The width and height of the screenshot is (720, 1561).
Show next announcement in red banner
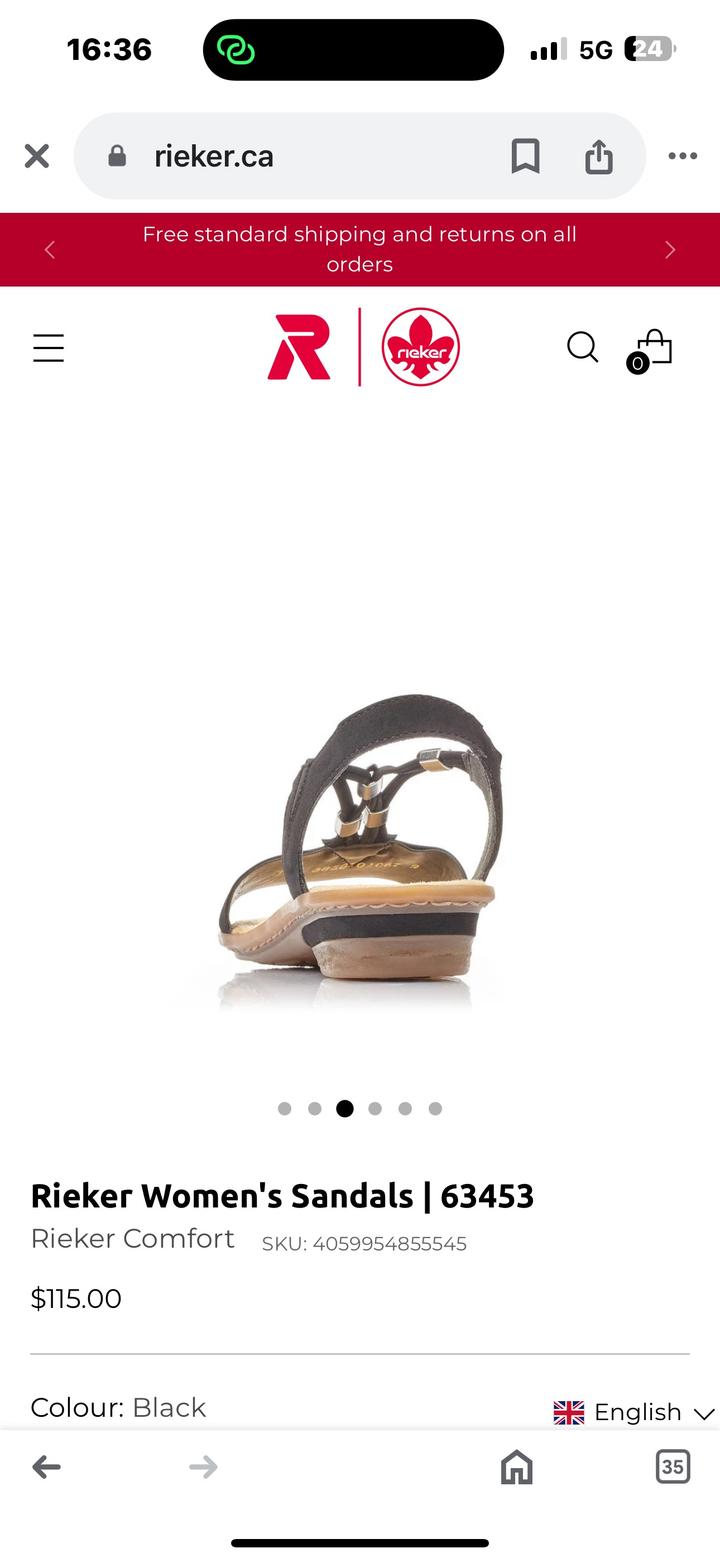pos(670,250)
